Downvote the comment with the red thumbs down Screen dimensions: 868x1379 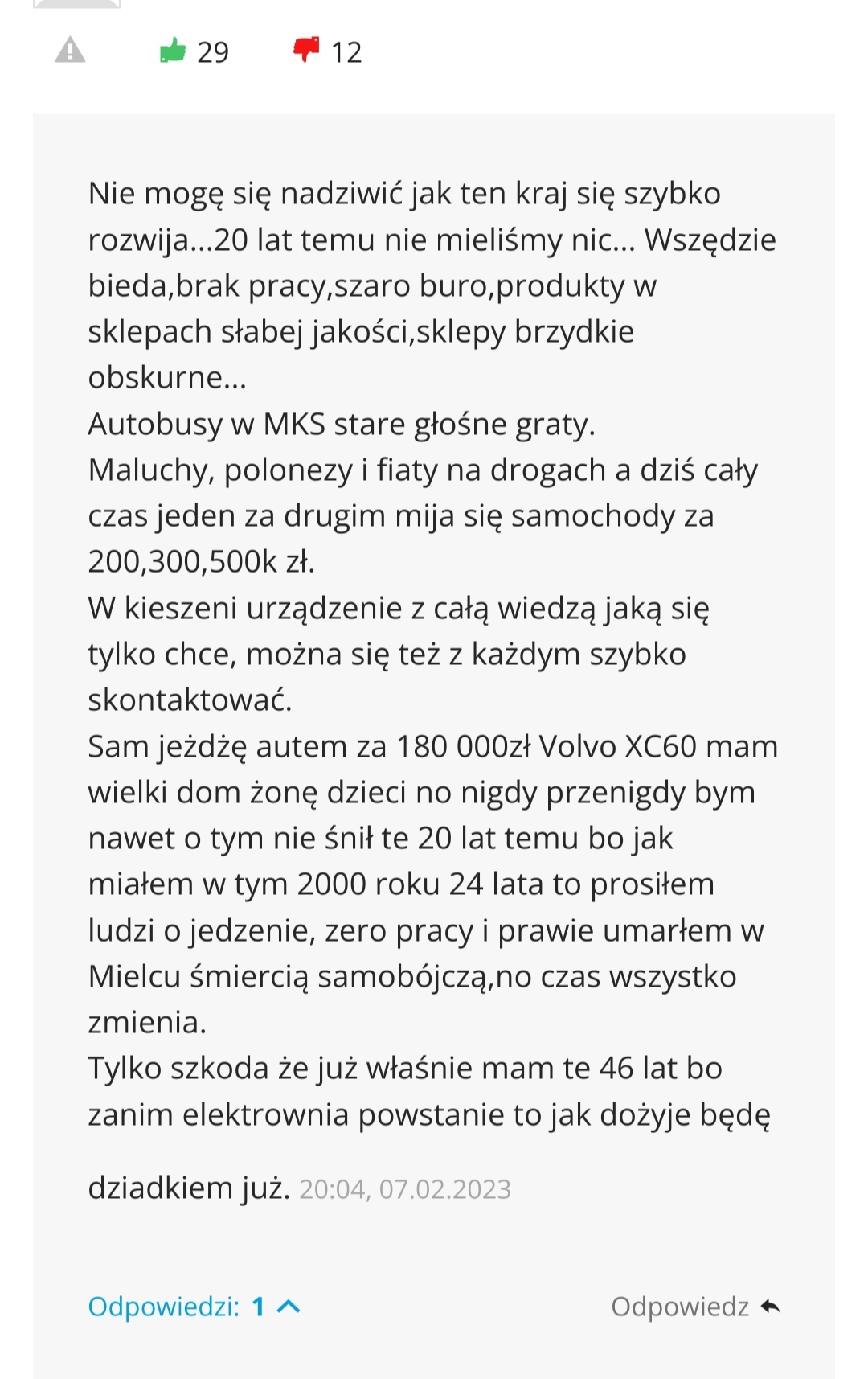pyautogui.click(x=306, y=50)
